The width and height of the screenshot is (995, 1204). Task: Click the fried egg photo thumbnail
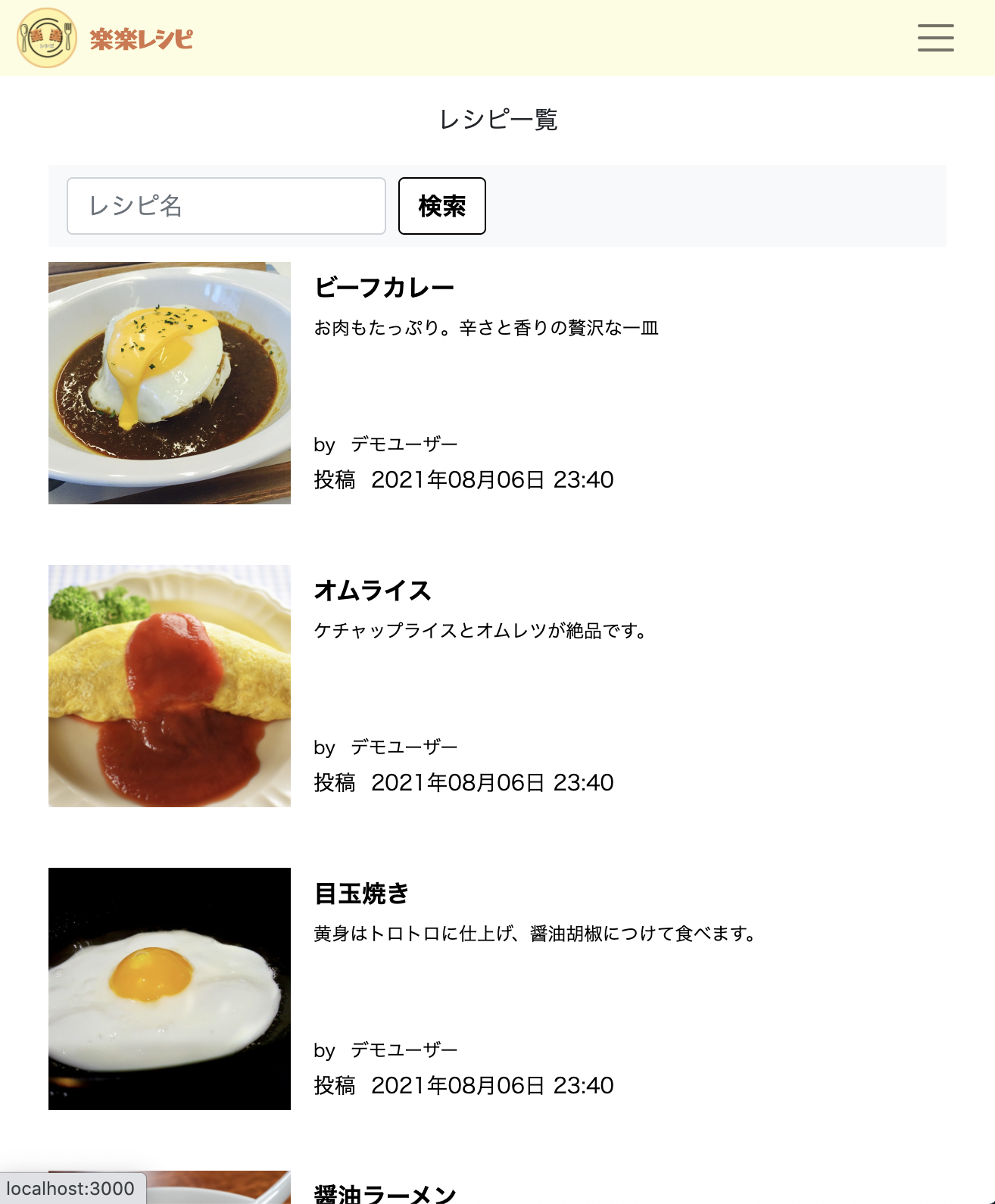[x=169, y=990]
